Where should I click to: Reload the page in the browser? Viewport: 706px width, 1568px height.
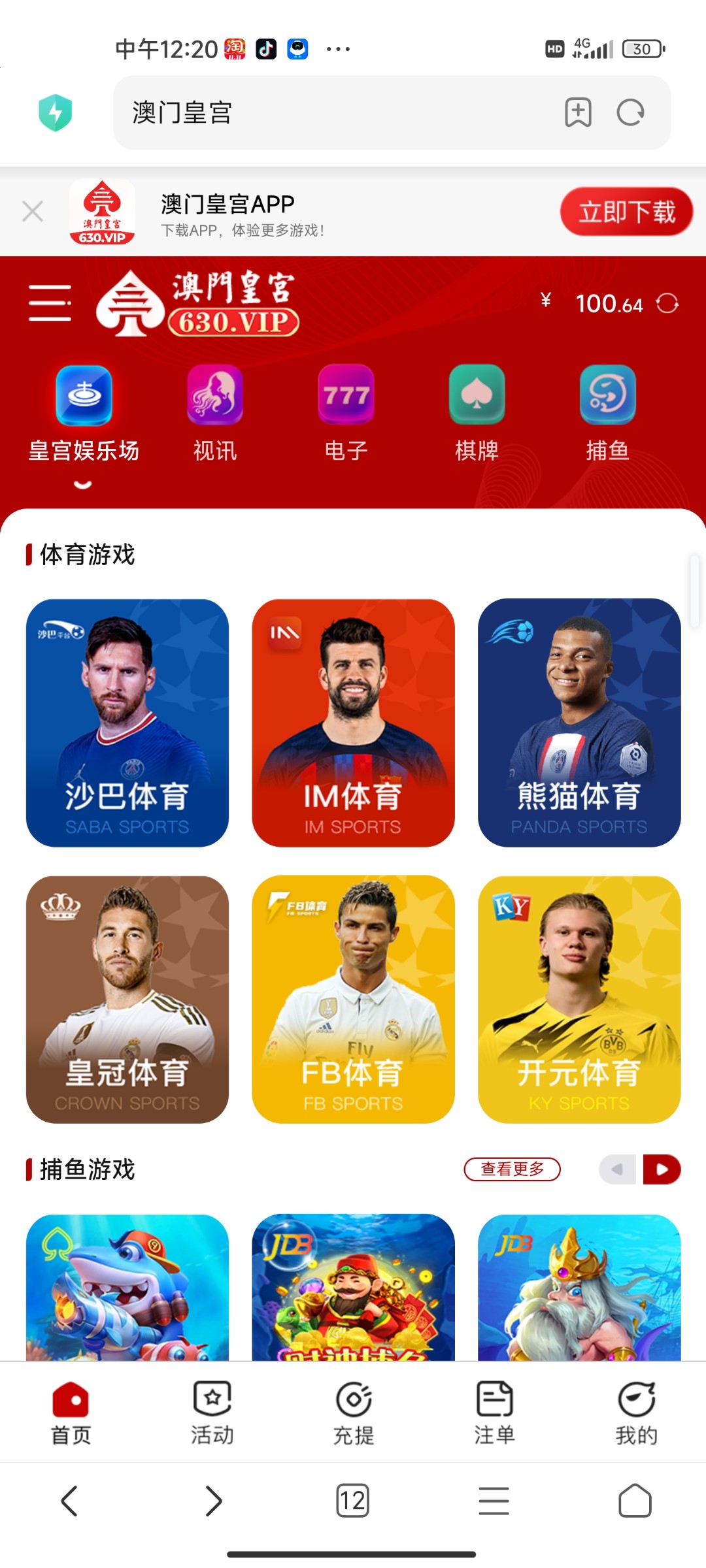pyautogui.click(x=630, y=113)
